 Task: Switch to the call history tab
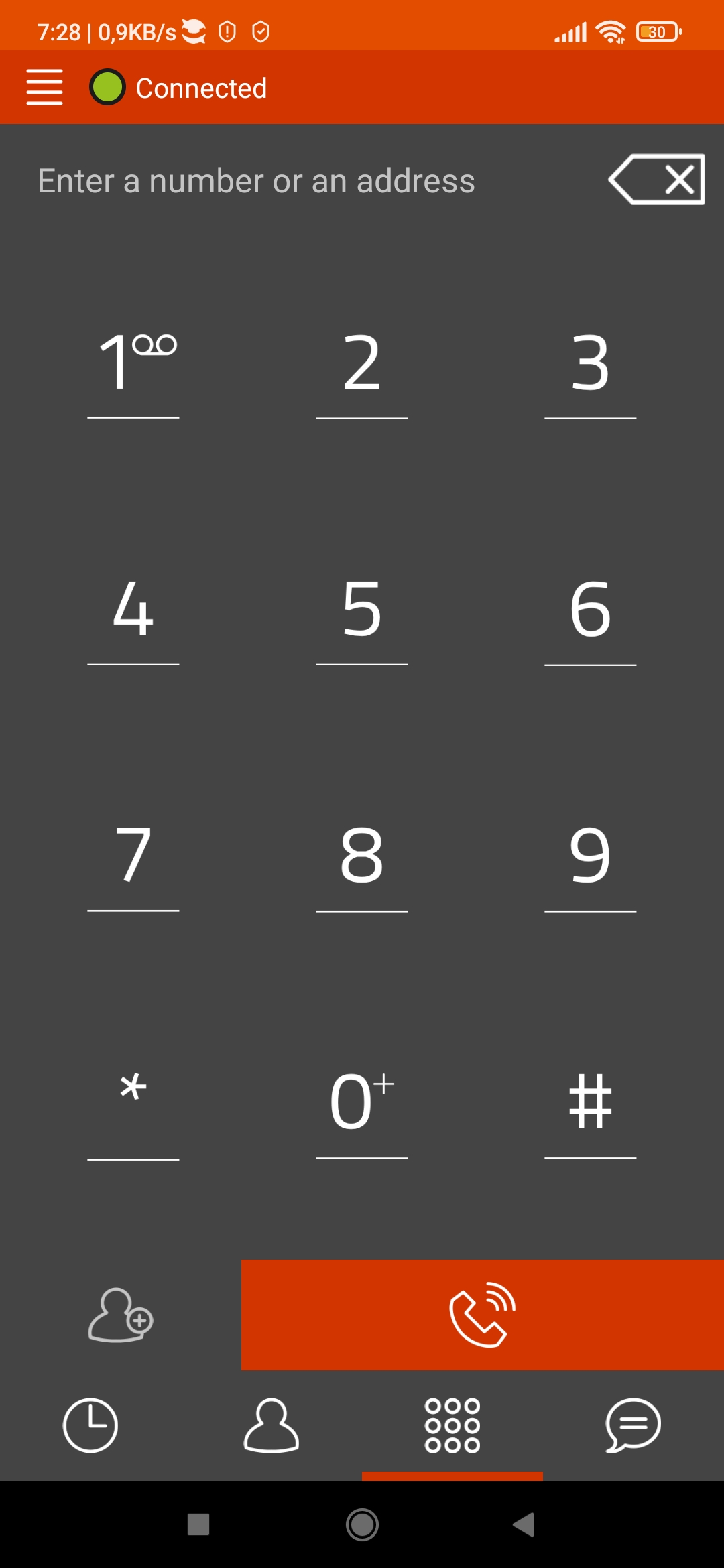coord(90,1425)
